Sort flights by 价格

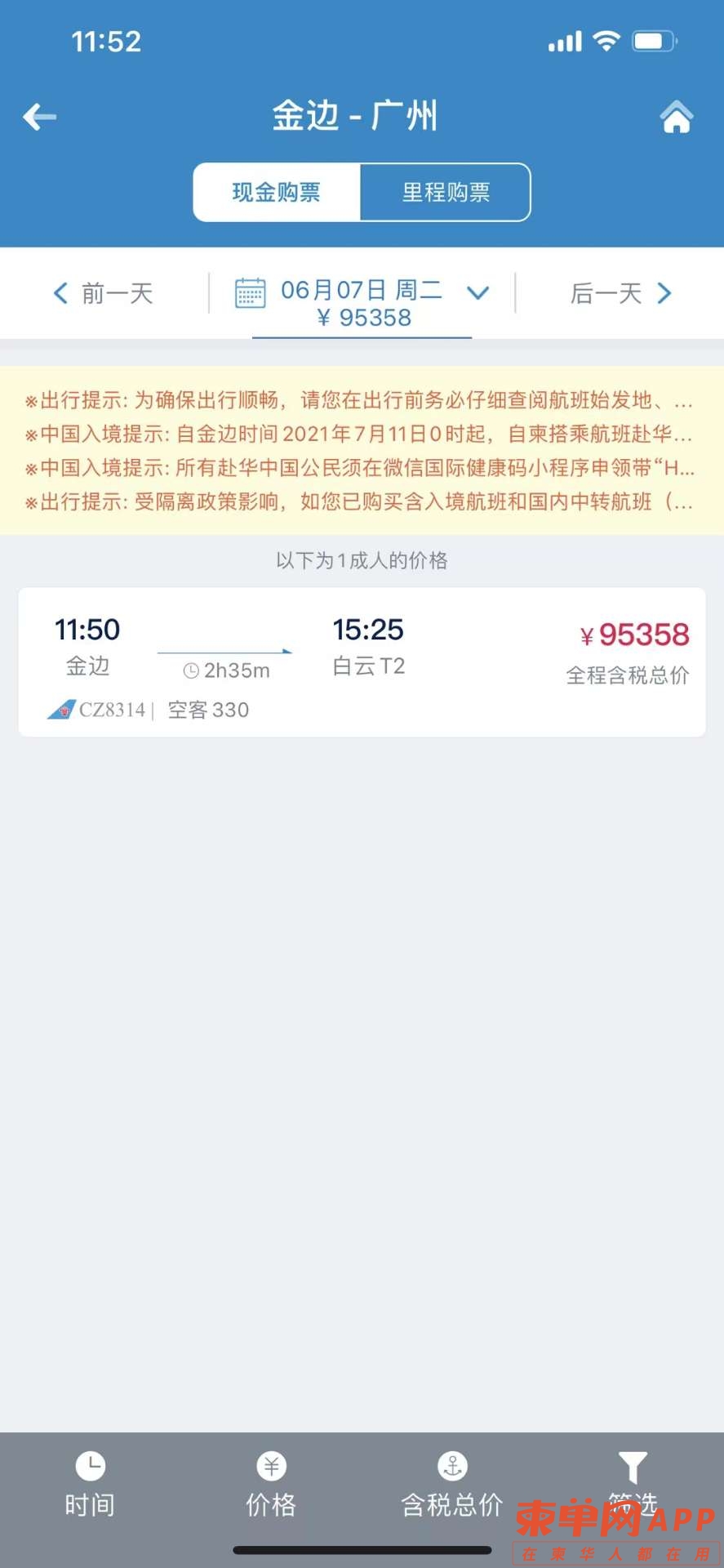(271, 1484)
